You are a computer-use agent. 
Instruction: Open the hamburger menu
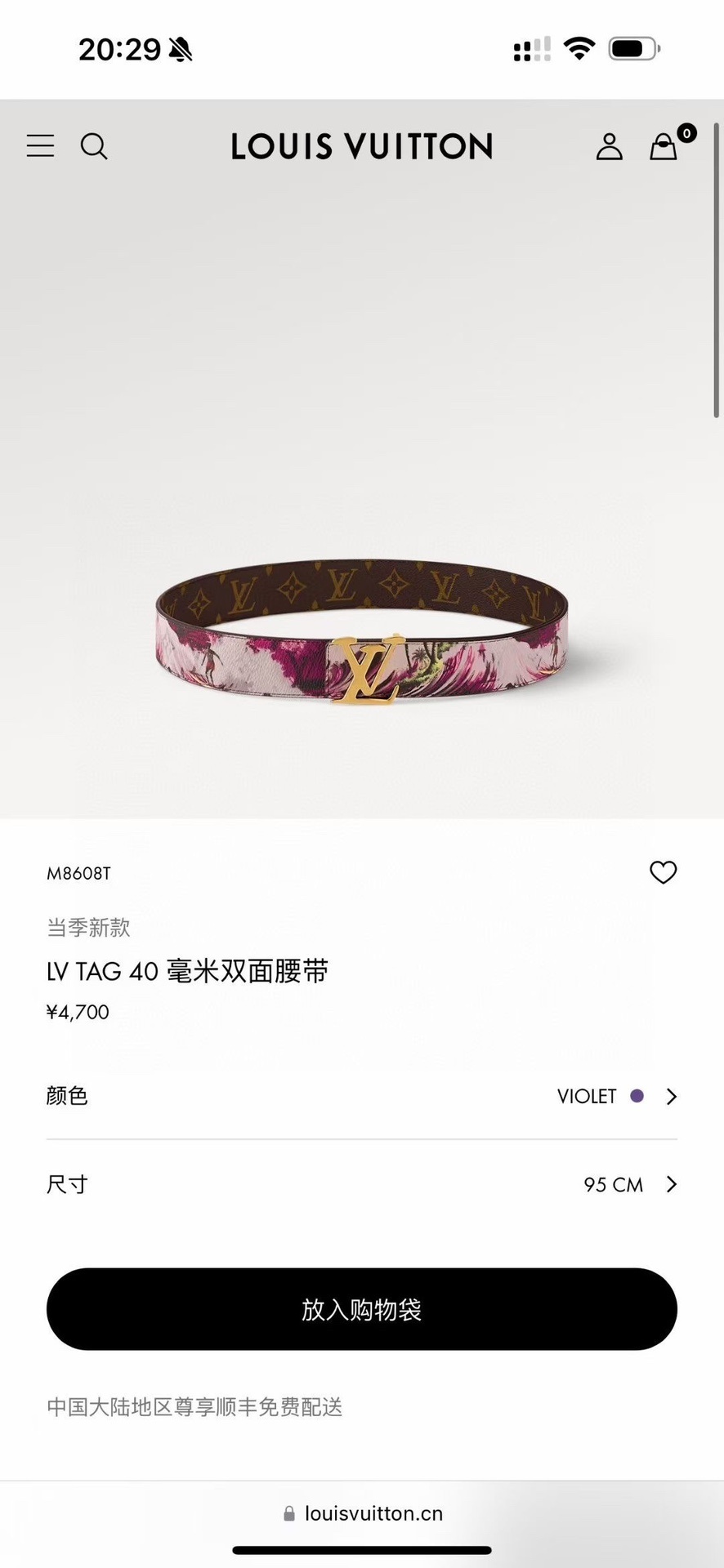40,146
